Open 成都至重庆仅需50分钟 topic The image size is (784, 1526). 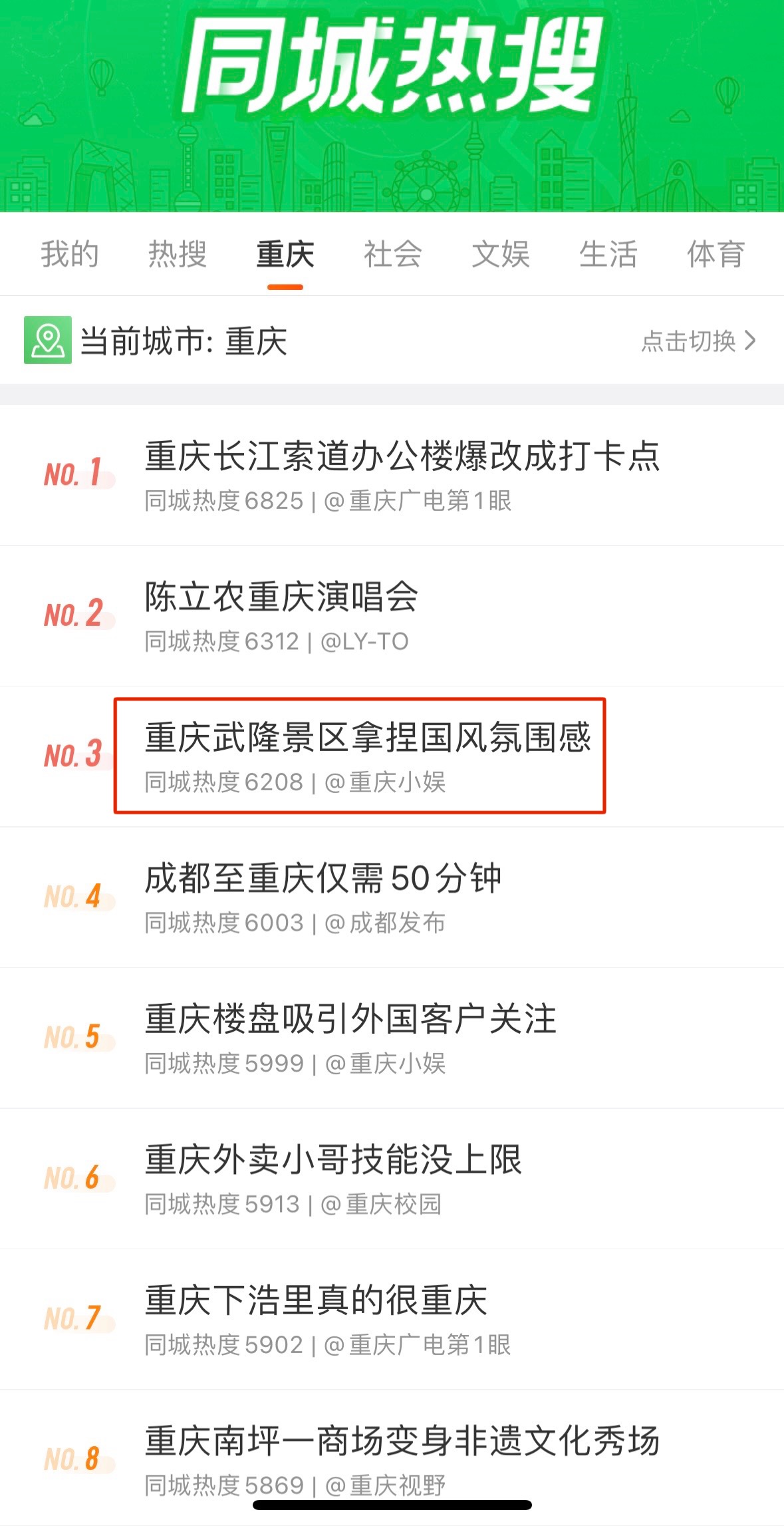point(323,879)
